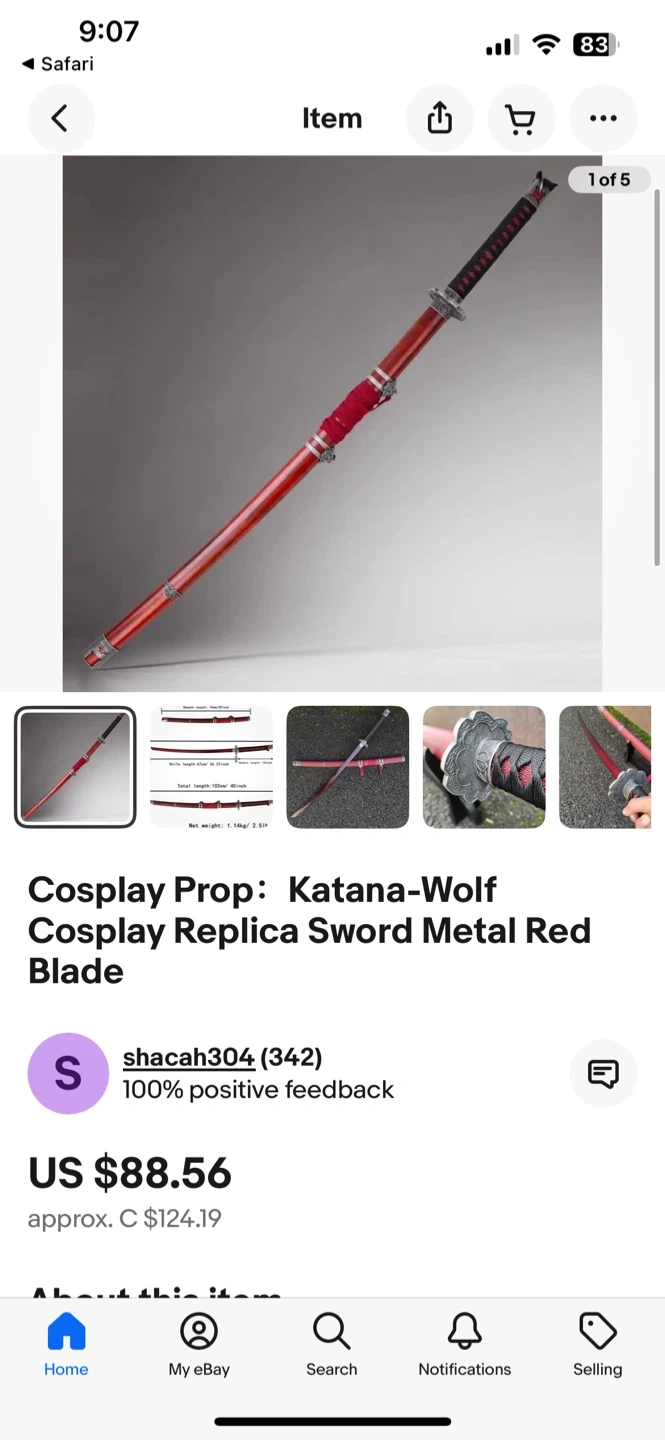This screenshot has width=665, height=1440.
Task: View the Notifications tab
Action: [x=464, y=1346]
